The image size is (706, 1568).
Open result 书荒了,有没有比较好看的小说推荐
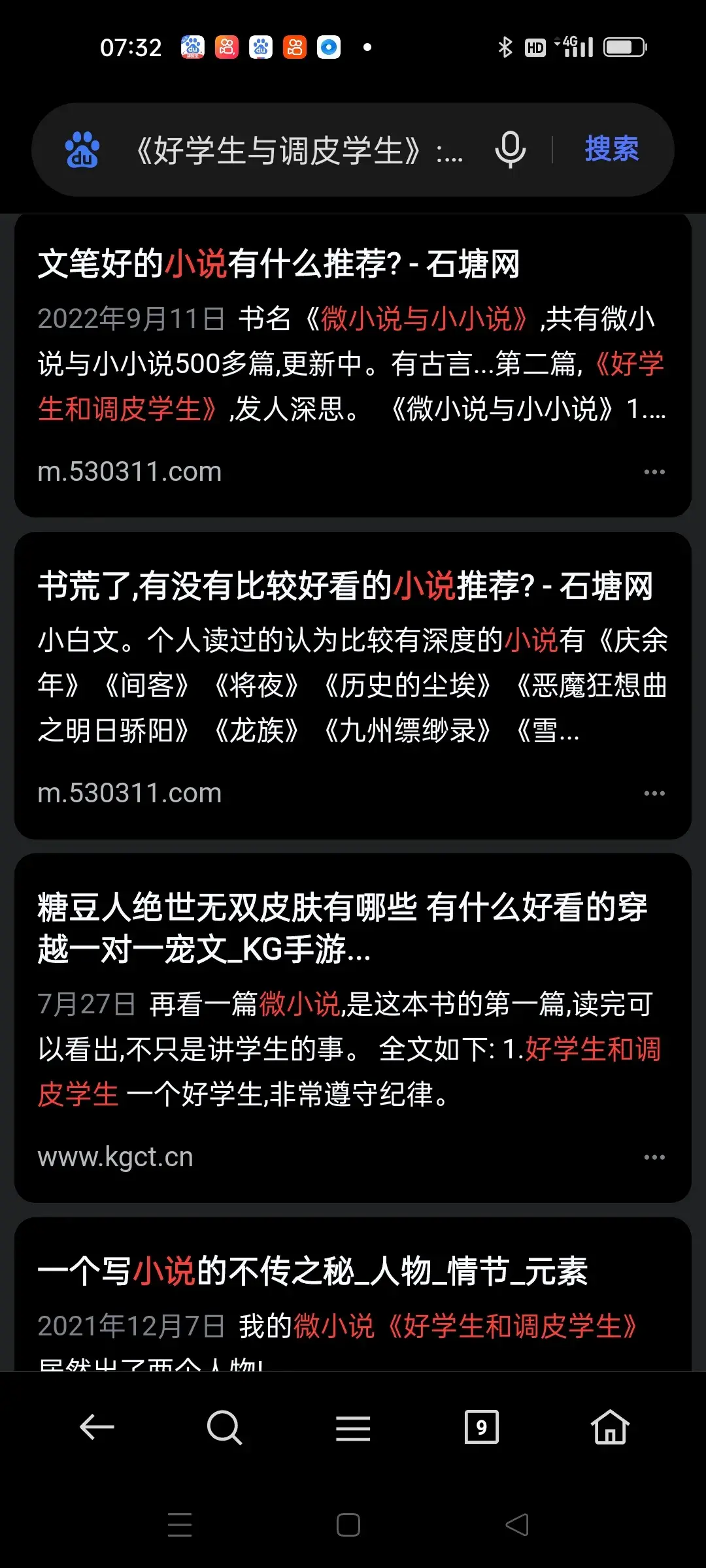click(345, 586)
